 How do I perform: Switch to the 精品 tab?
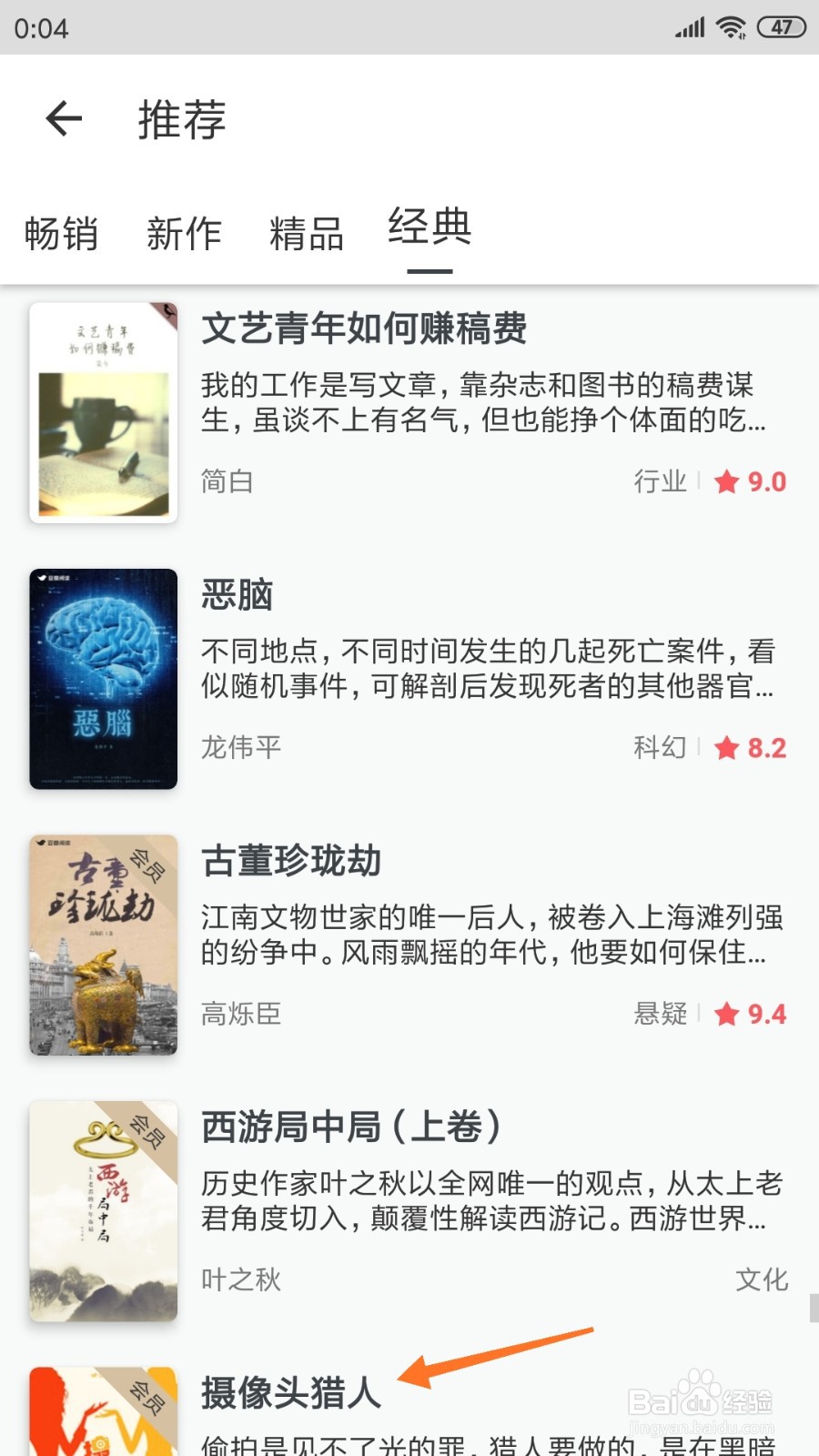pos(307,234)
